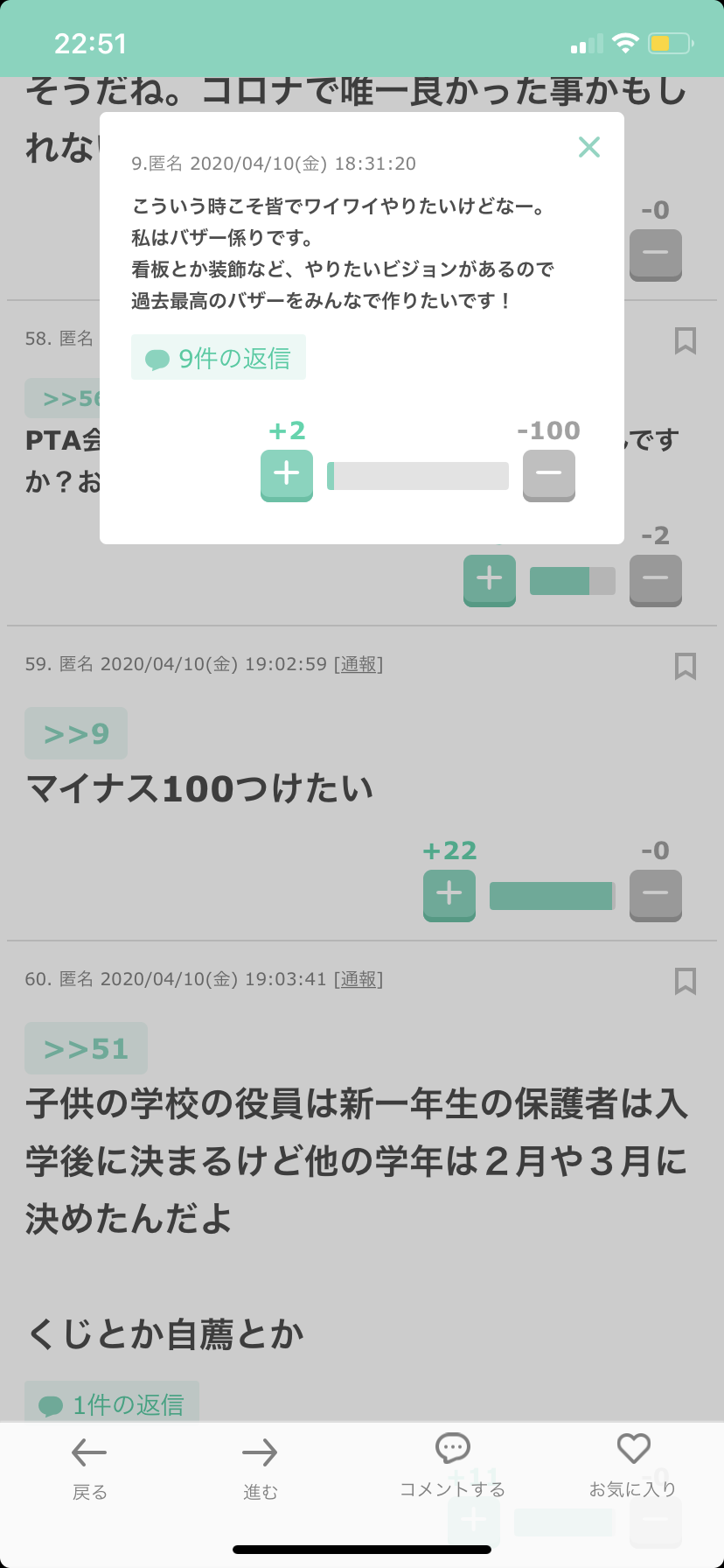
Task: Open the >>51 quote in comment 60
Action: tap(86, 1048)
